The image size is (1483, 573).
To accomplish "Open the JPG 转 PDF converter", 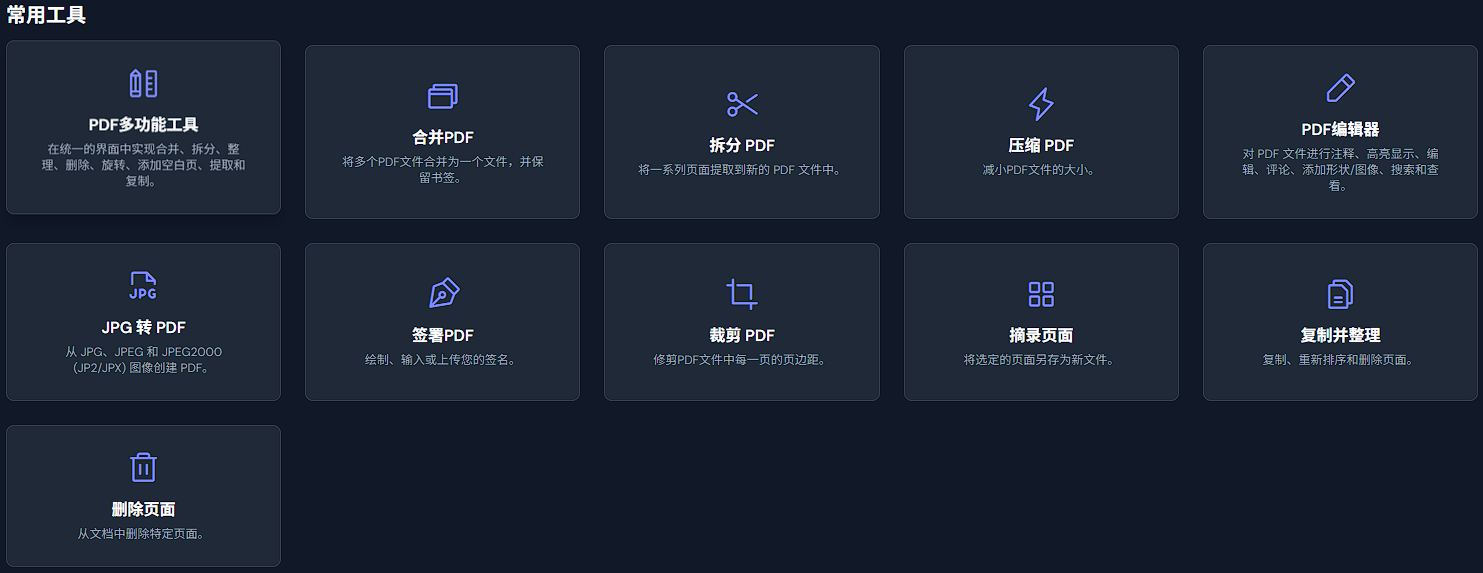I will 143,322.
